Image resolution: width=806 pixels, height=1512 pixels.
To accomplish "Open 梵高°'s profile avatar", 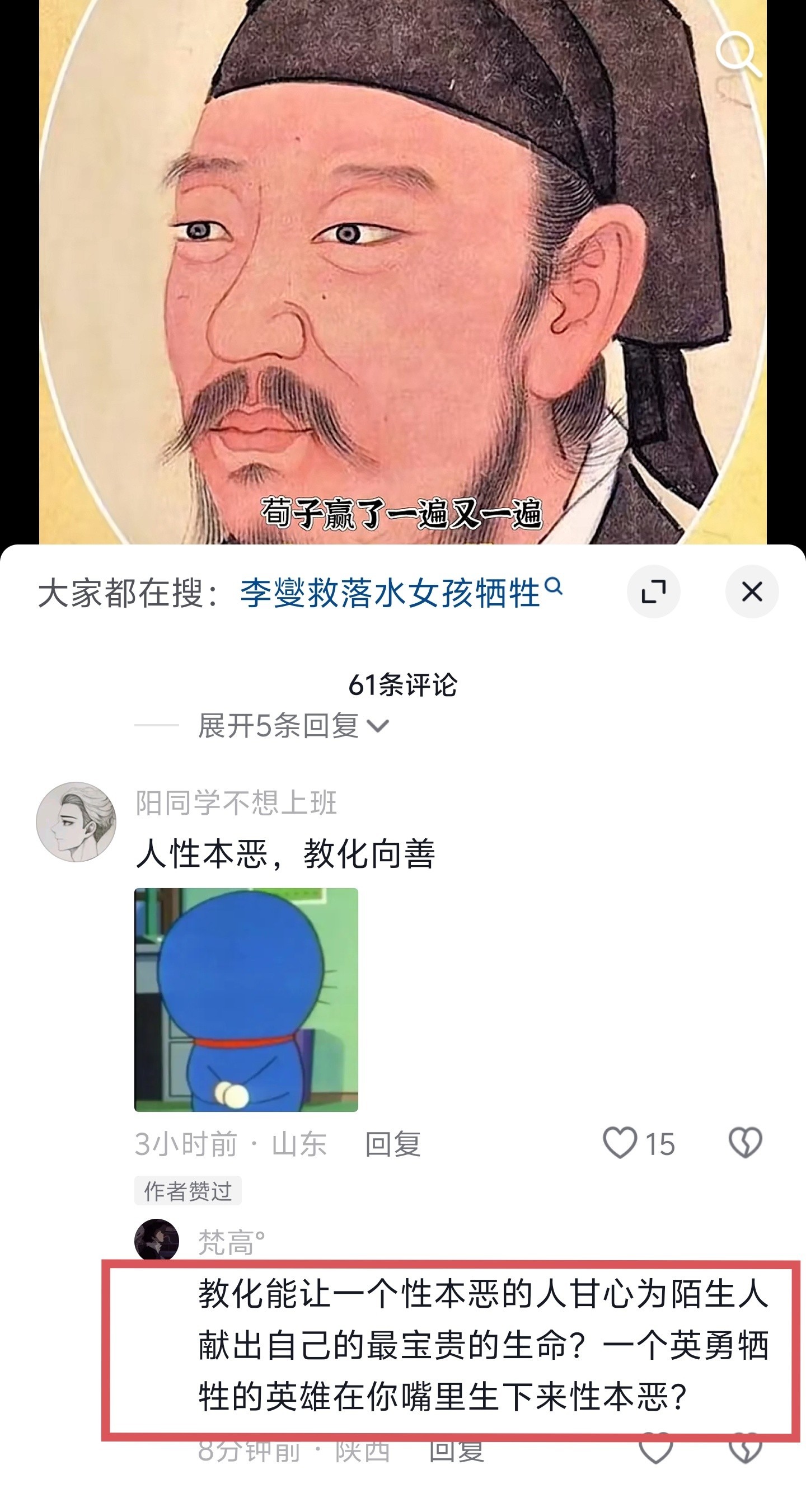I will coord(157,1239).
